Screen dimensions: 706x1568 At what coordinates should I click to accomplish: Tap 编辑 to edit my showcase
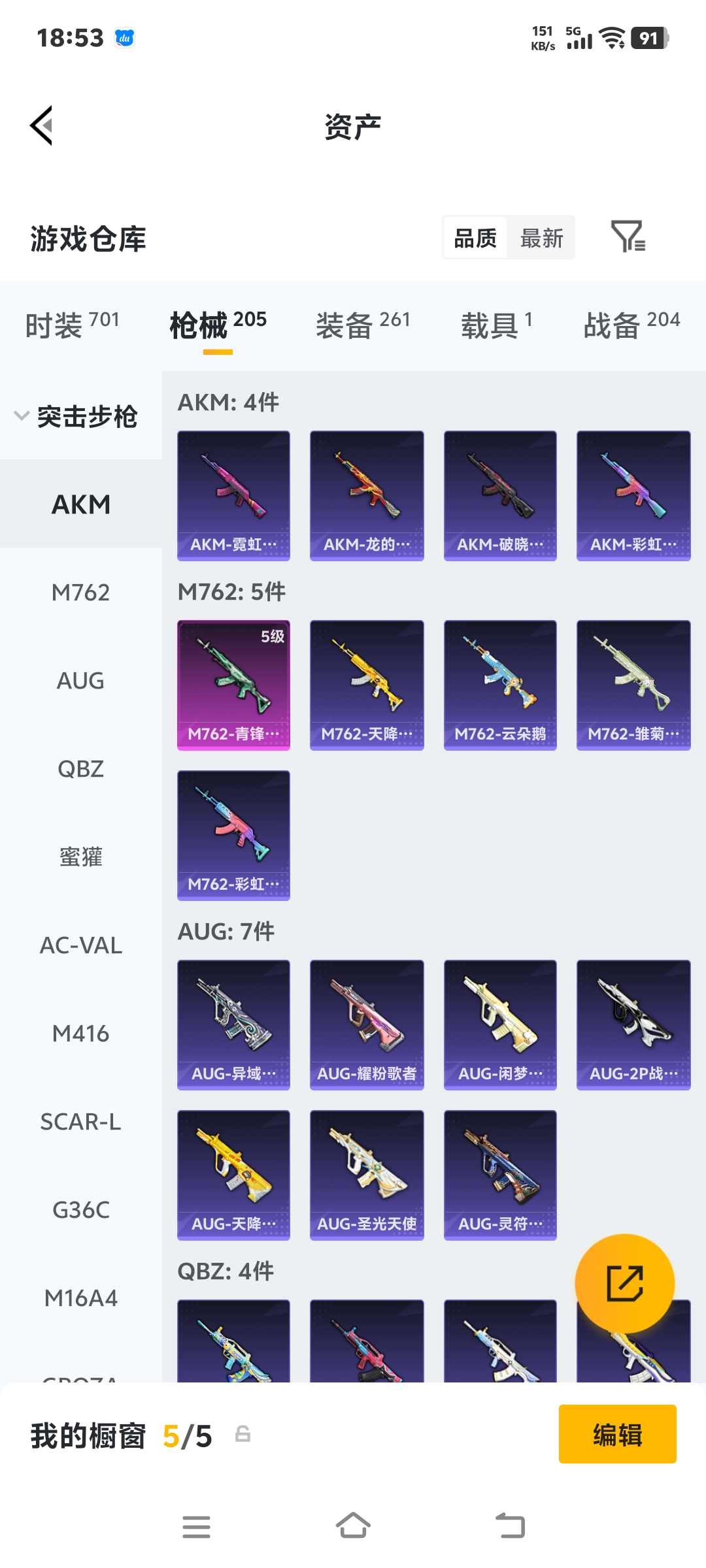tap(617, 1435)
